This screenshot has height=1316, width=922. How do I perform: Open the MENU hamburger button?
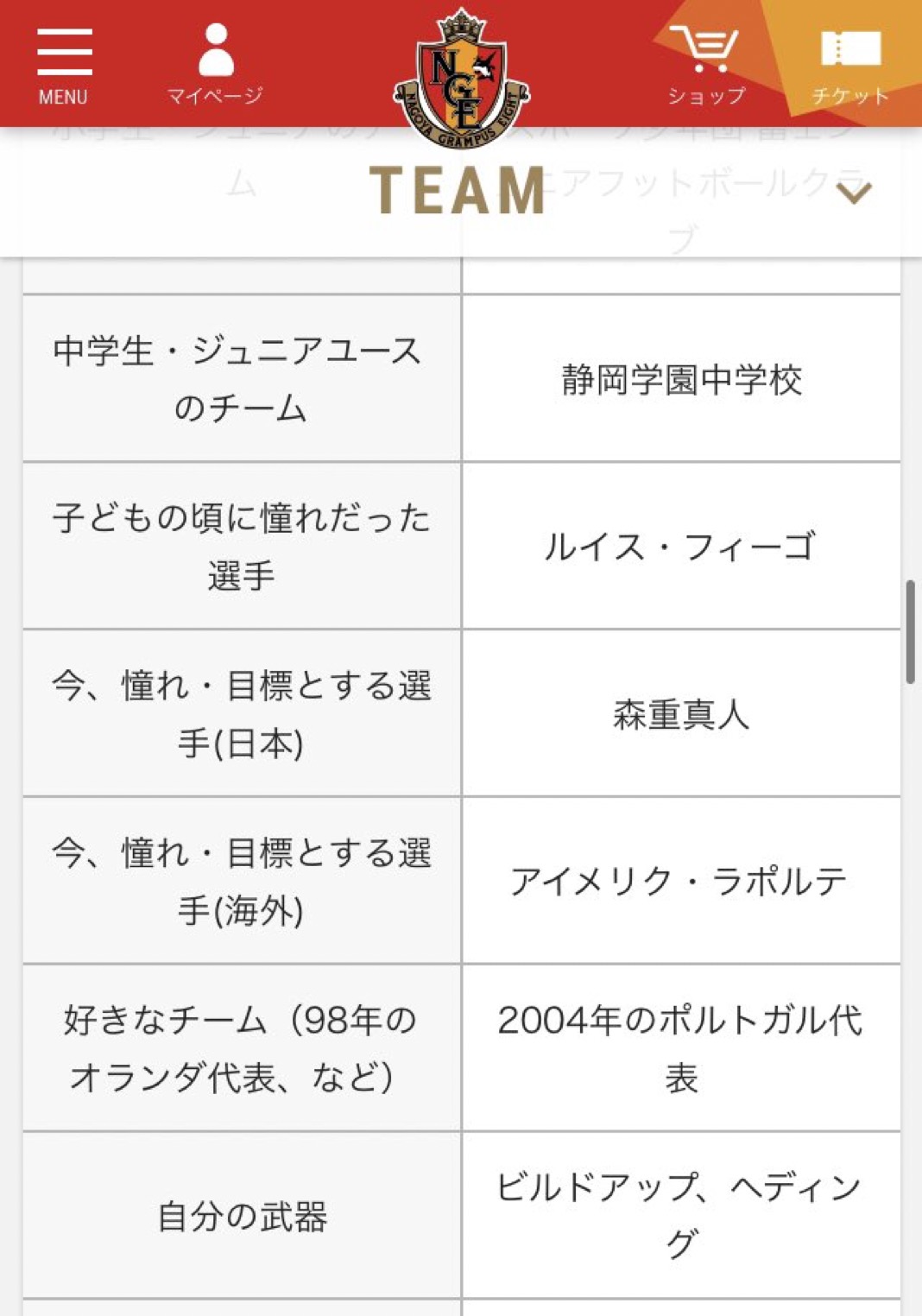pos(64,65)
